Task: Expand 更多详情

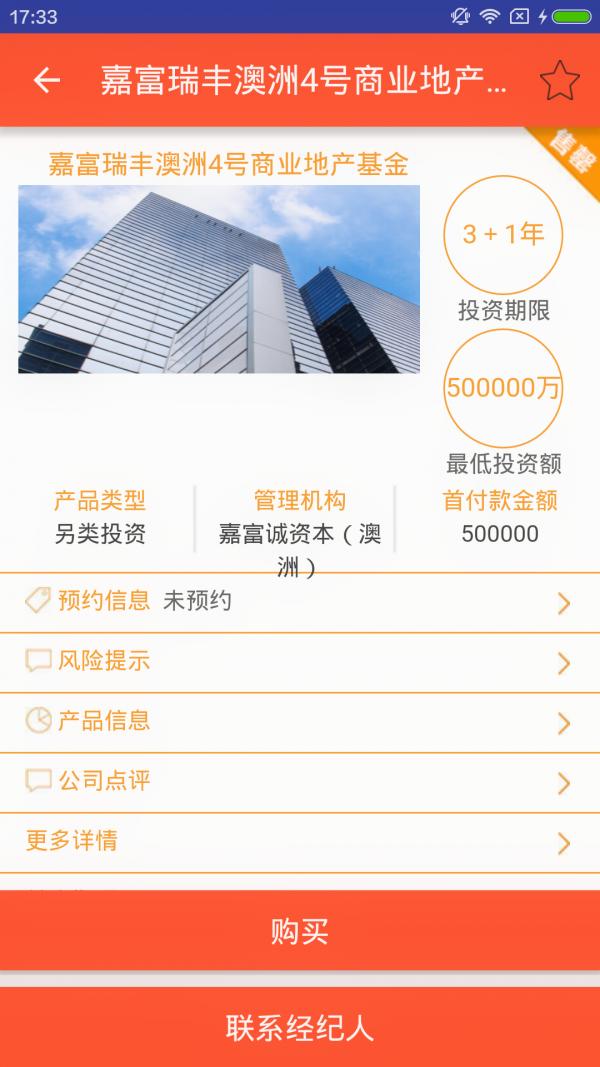Action: [x=299, y=841]
